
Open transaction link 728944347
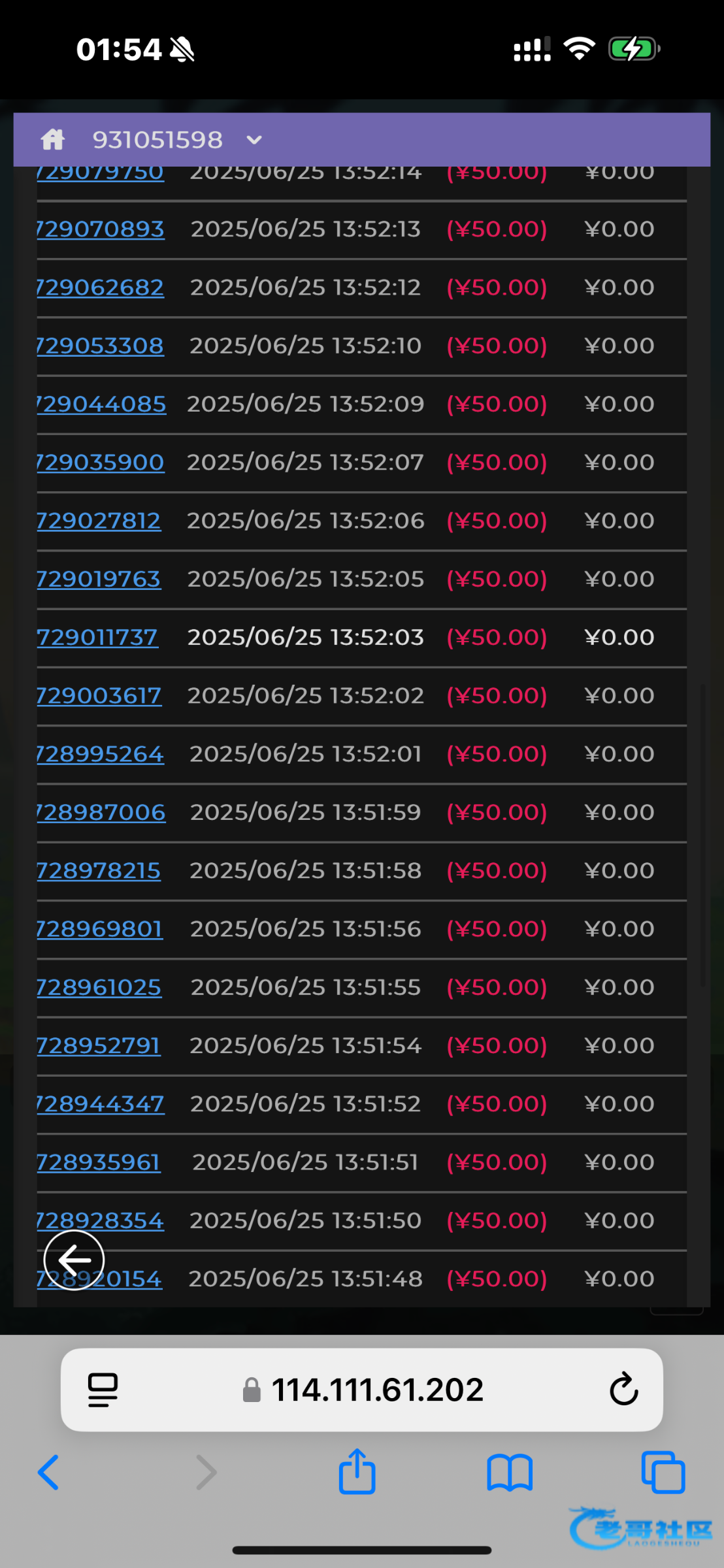pos(101,1104)
